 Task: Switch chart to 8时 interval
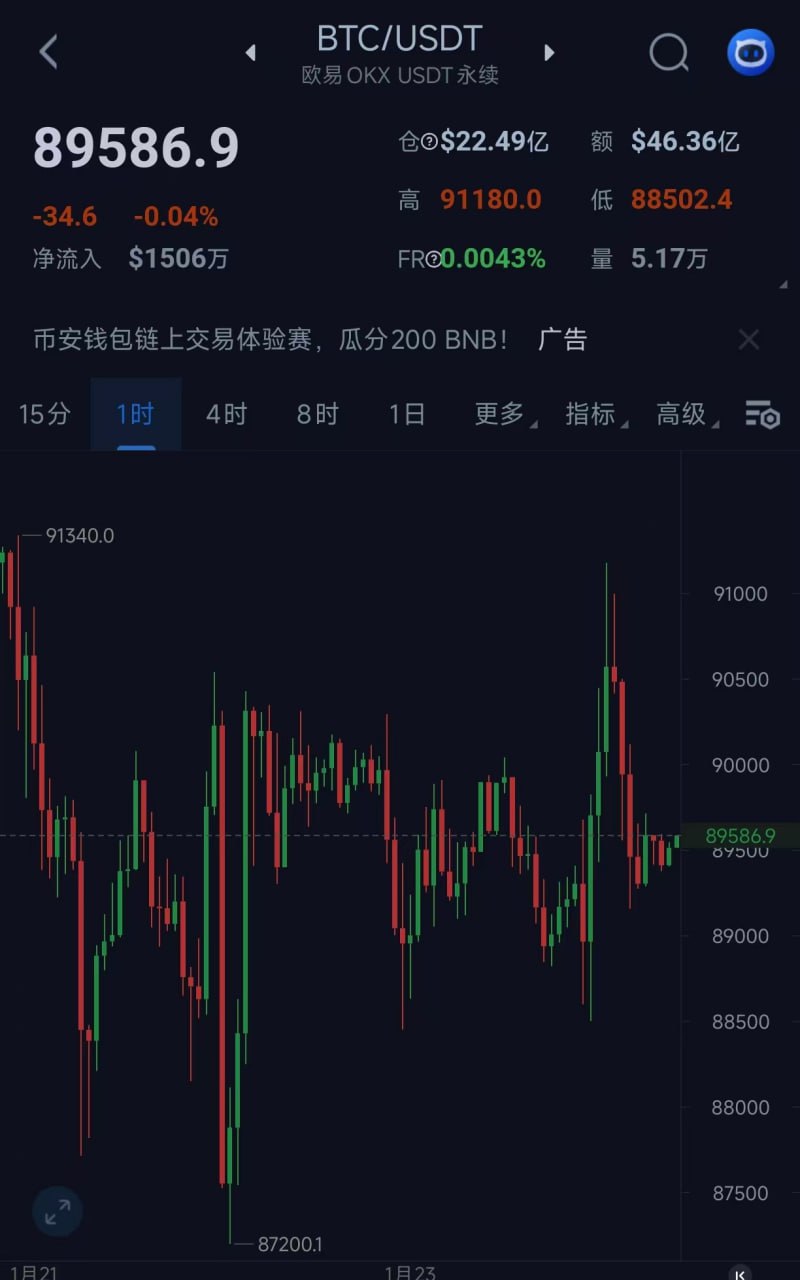click(317, 414)
